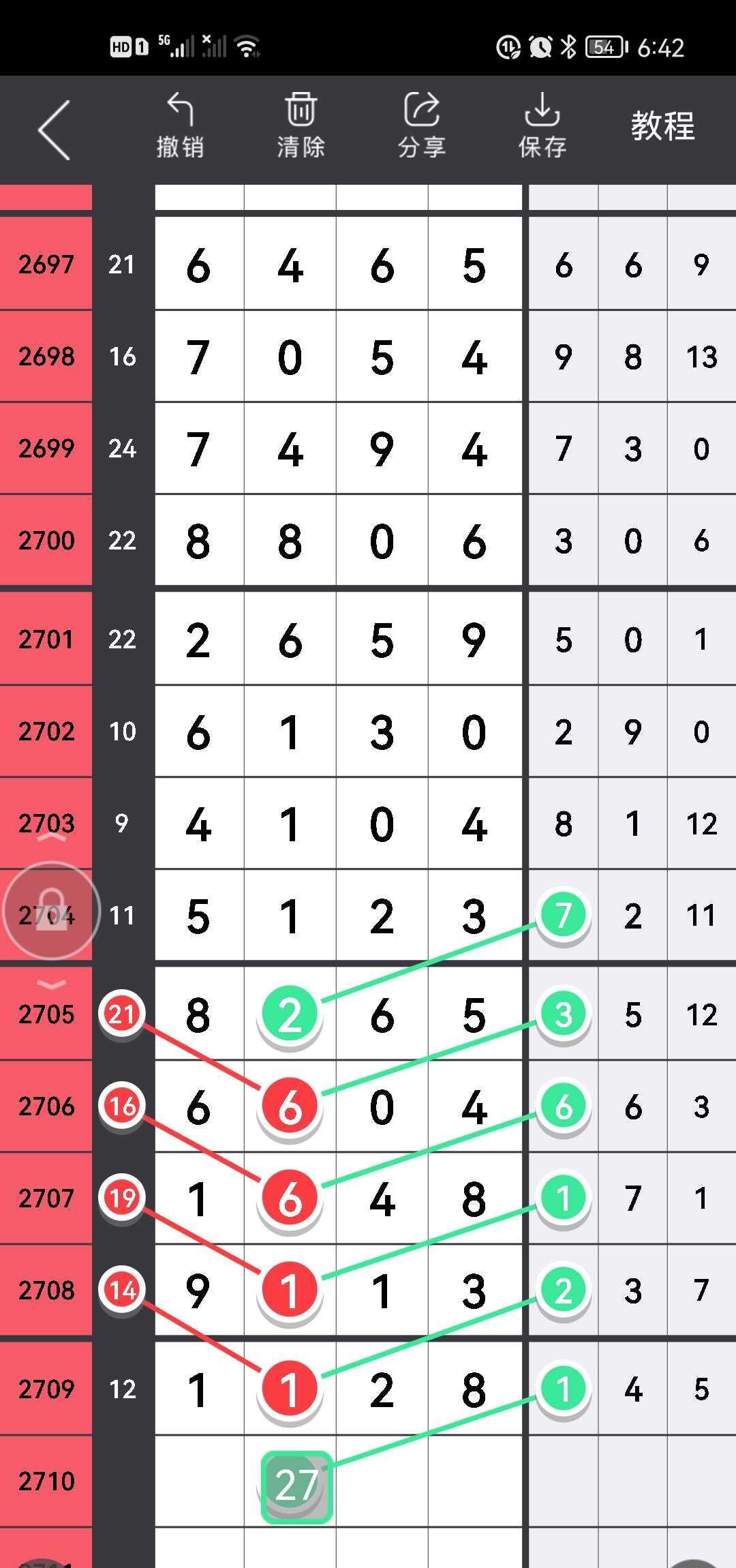Image resolution: width=736 pixels, height=1568 pixels.
Task: Tap the floating lock button
Action: [x=52, y=911]
